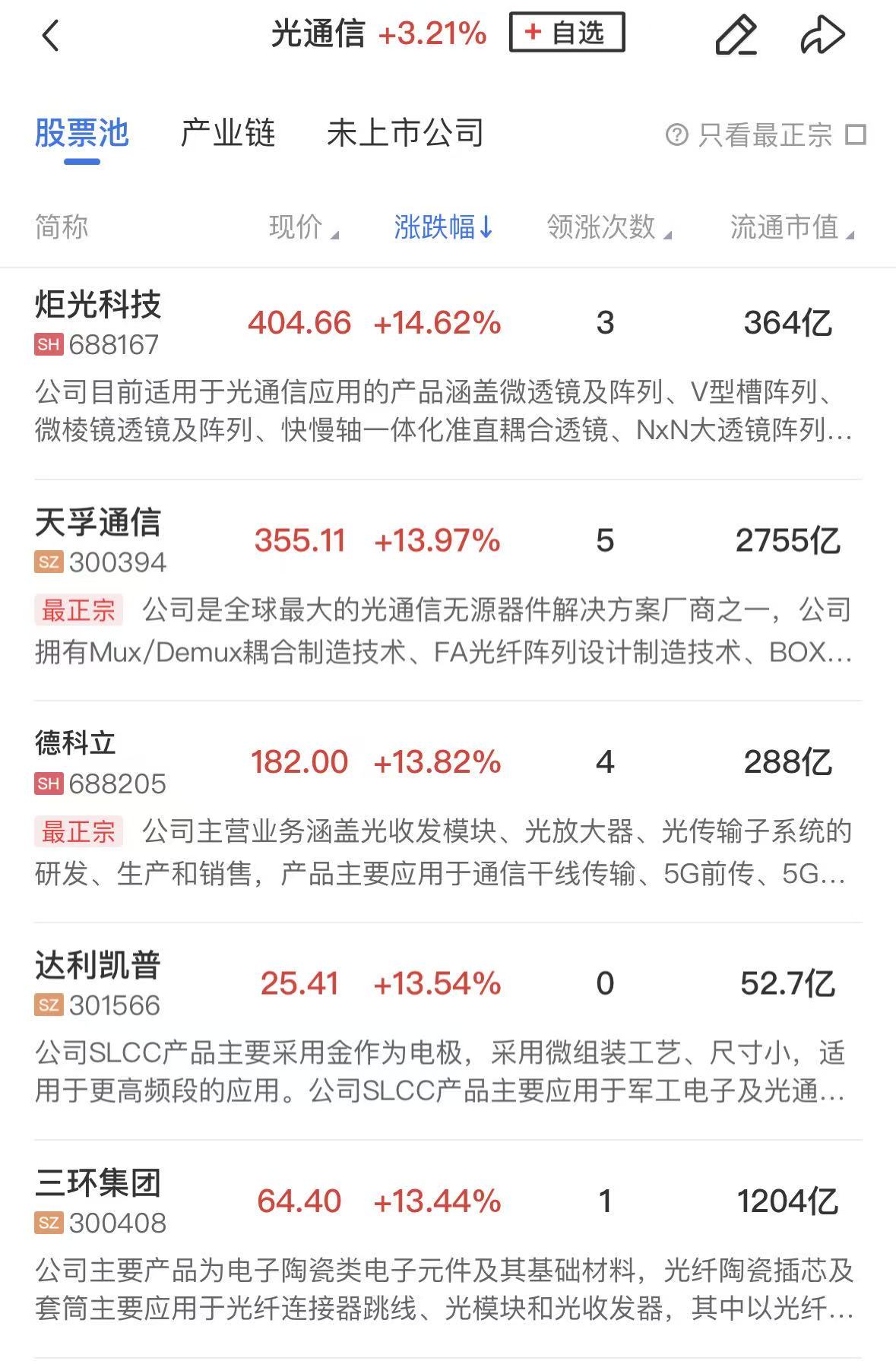Open the 未上市公司 tab
This screenshot has width=896, height=1361.
click(x=405, y=134)
